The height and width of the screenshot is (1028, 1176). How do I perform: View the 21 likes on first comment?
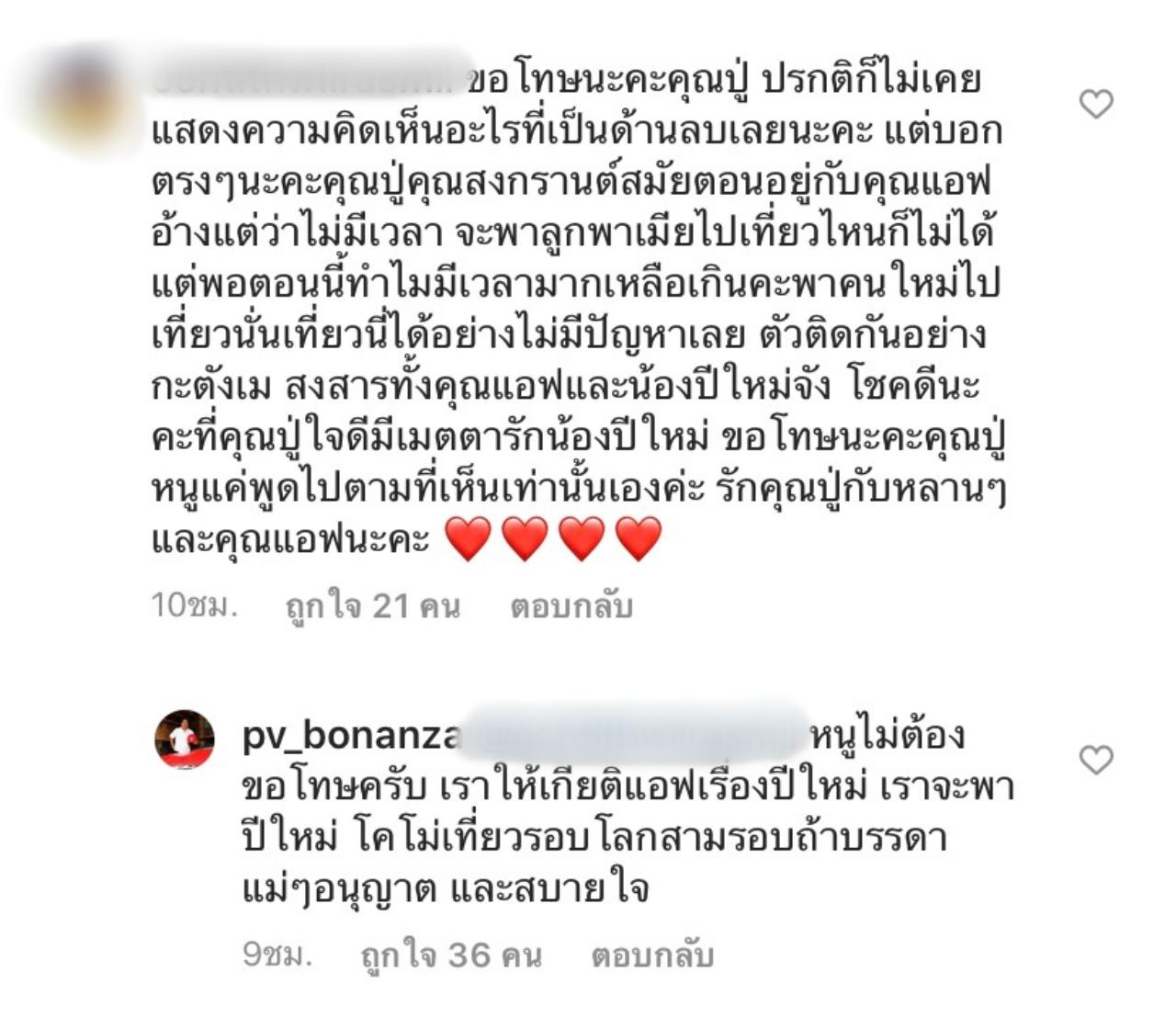click(373, 606)
